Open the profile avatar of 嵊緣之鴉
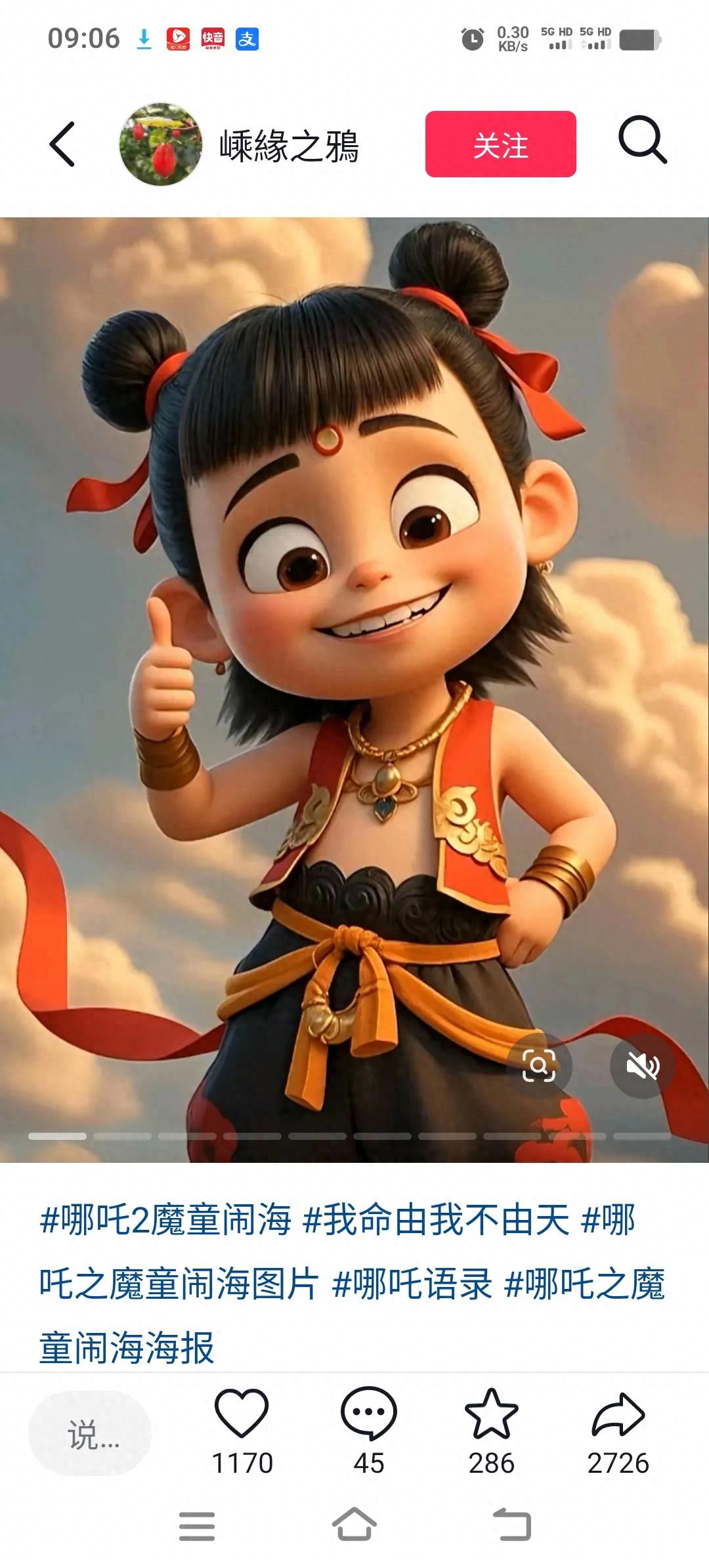 click(x=161, y=144)
